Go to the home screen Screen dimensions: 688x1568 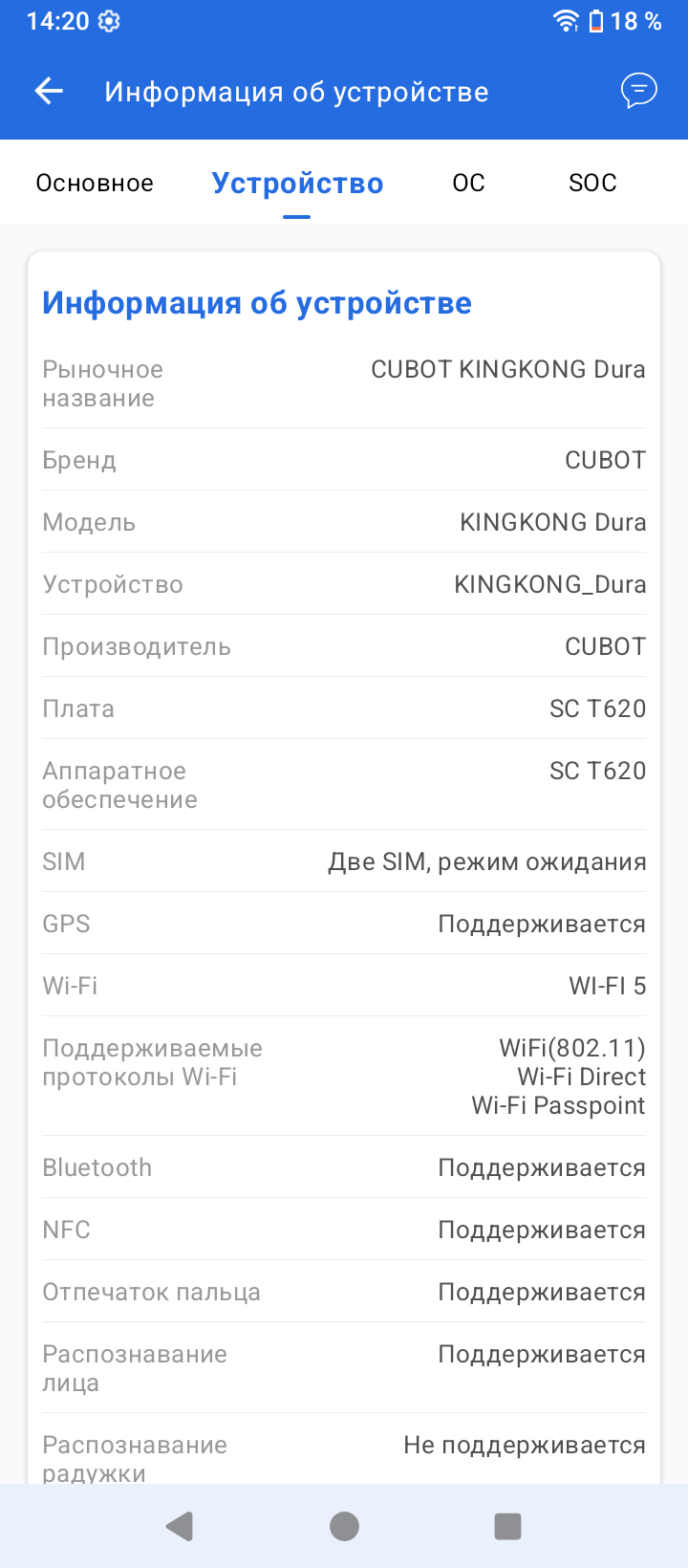coord(344,1526)
